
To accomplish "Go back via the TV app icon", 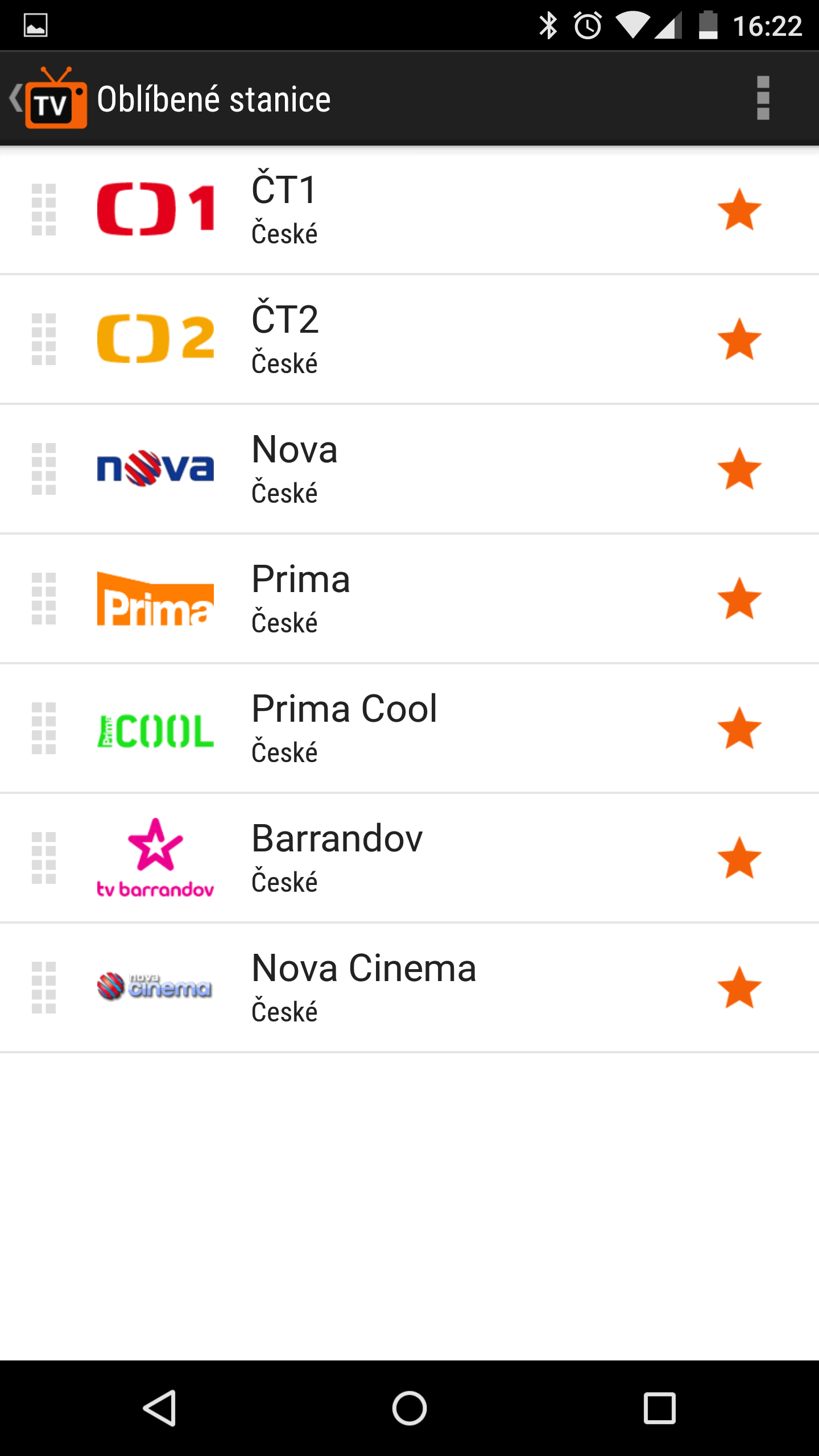I will [49, 98].
